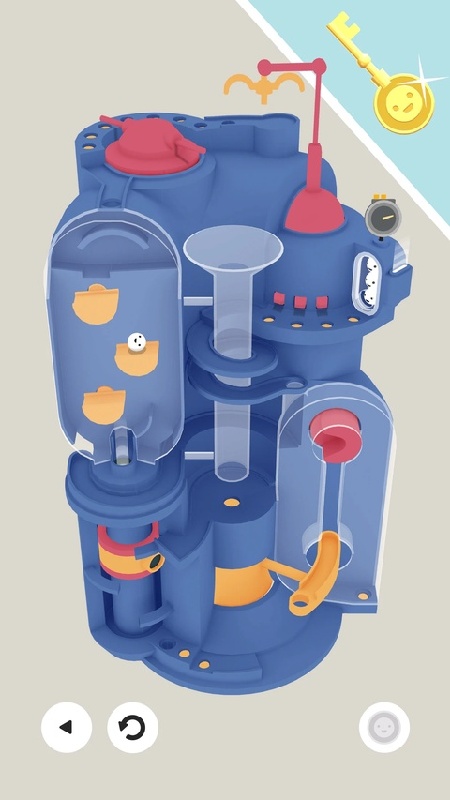Tap the stopwatch gauge on the machine
Viewport: 450px width, 800px height.
383,216
